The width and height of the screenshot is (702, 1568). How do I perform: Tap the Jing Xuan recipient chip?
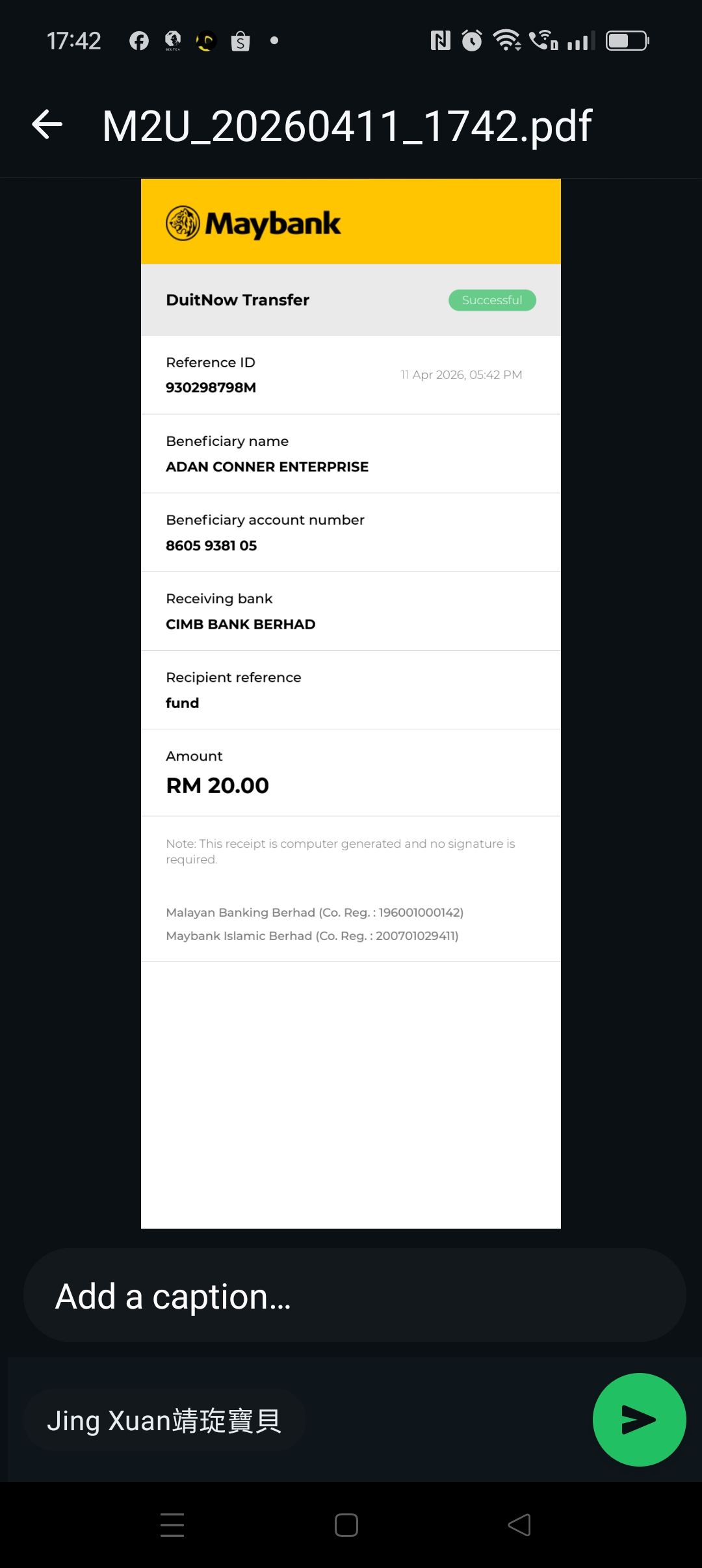point(164,1420)
